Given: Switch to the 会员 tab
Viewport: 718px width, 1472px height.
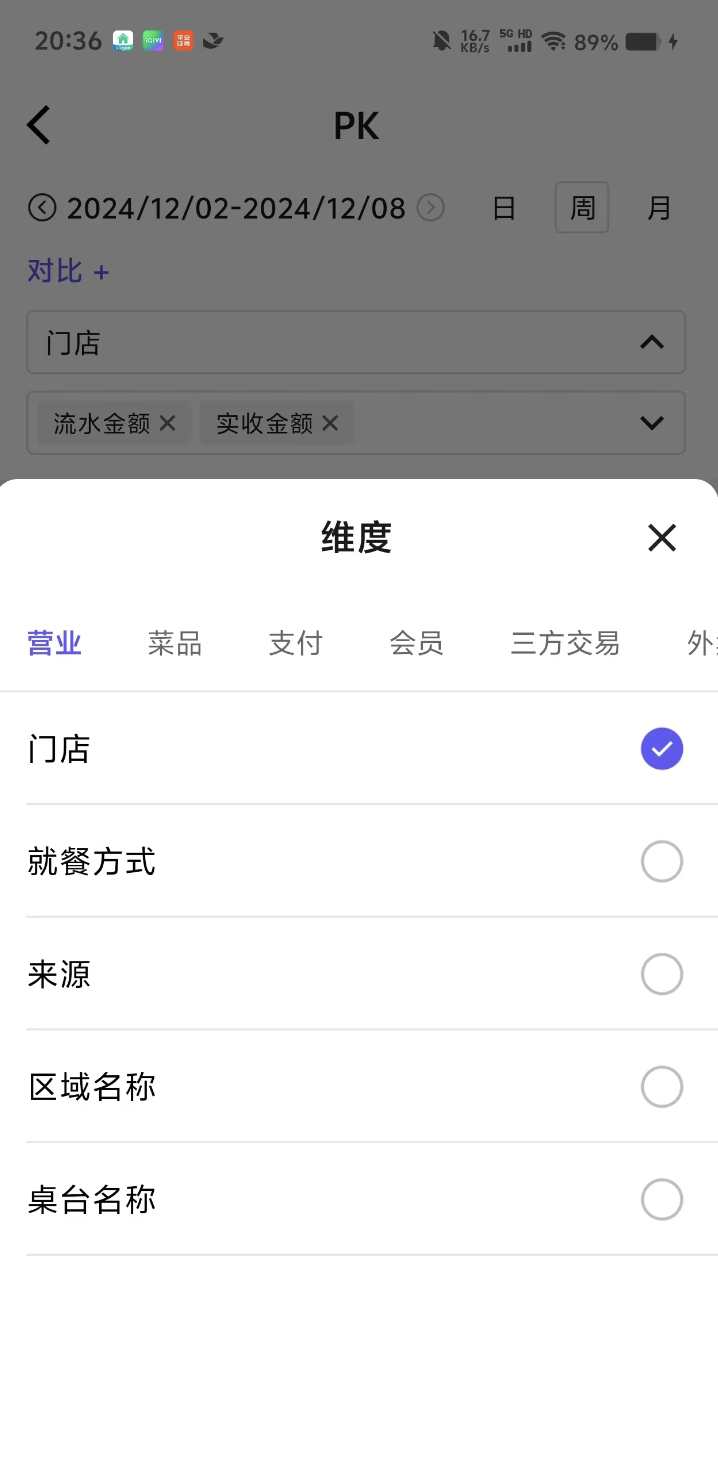Looking at the screenshot, I should click(417, 643).
